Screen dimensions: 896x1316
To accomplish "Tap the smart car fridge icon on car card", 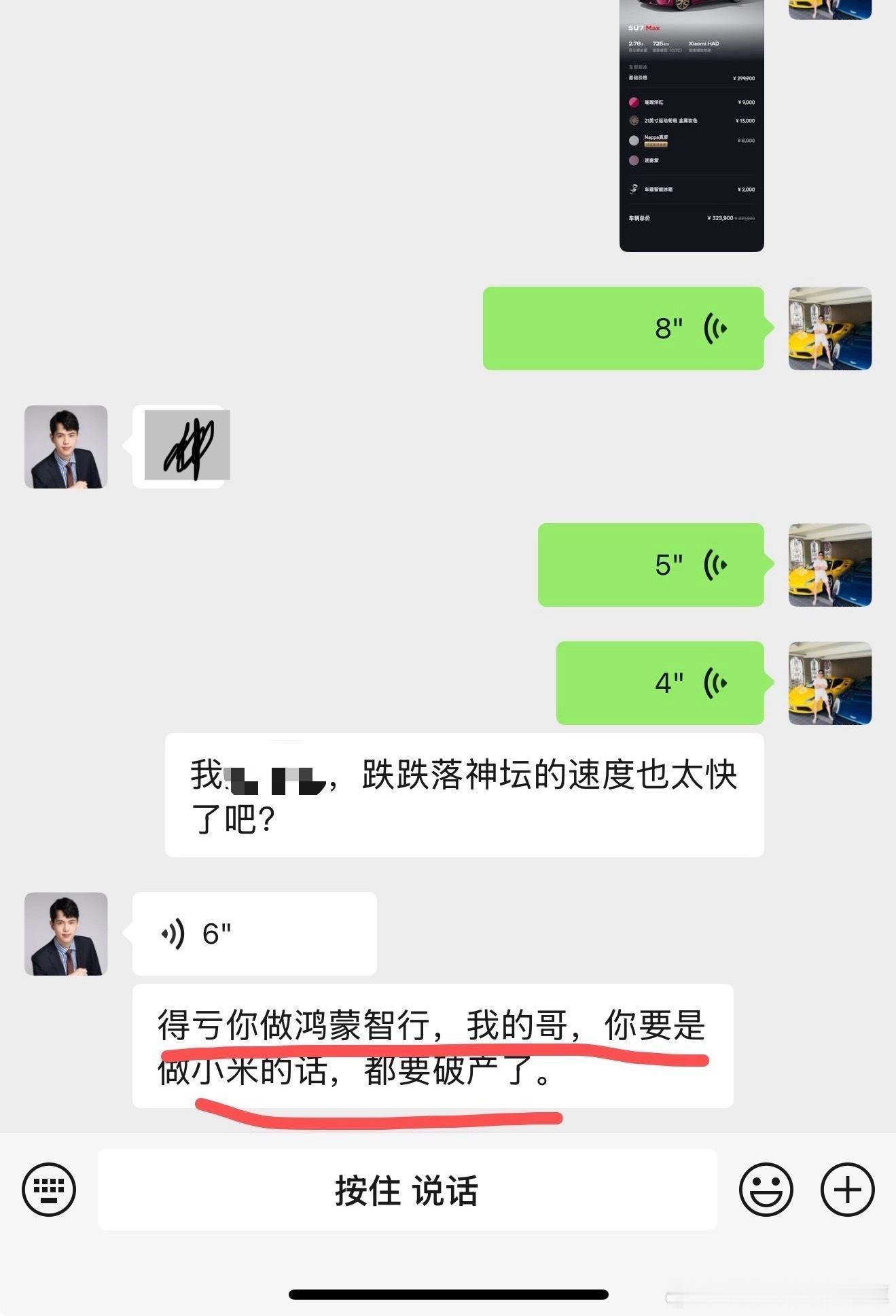I will (x=632, y=190).
